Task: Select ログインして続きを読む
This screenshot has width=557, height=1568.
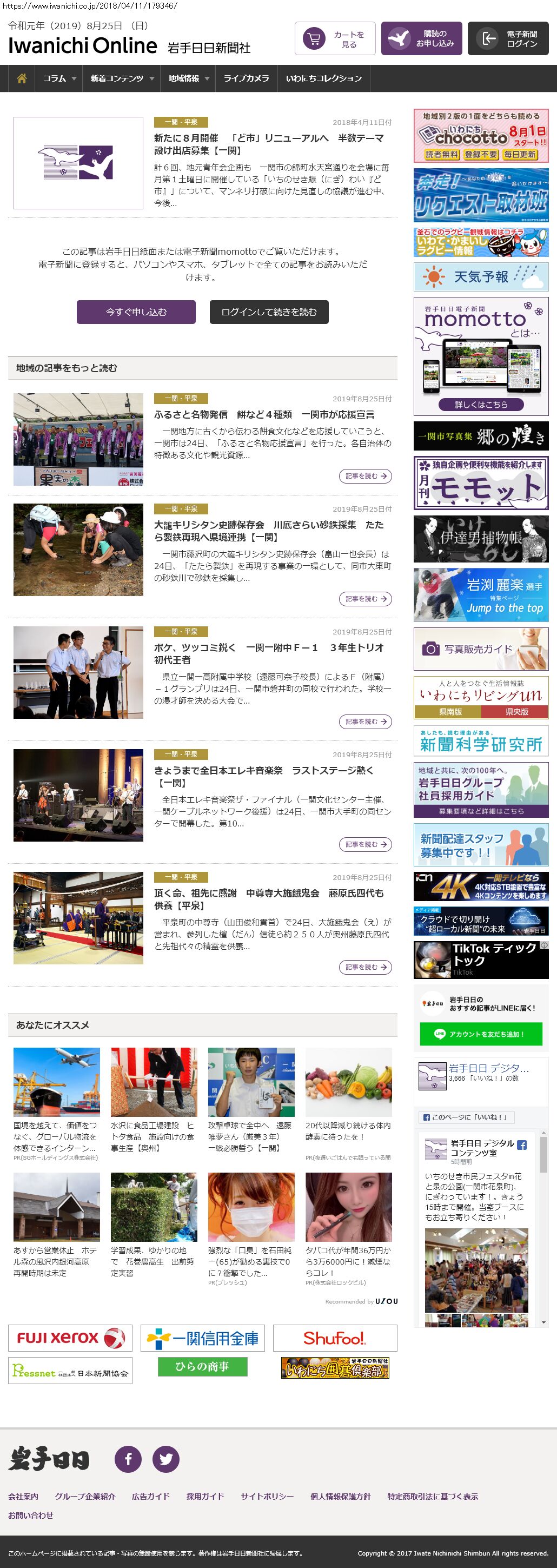Action: click(x=269, y=312)
